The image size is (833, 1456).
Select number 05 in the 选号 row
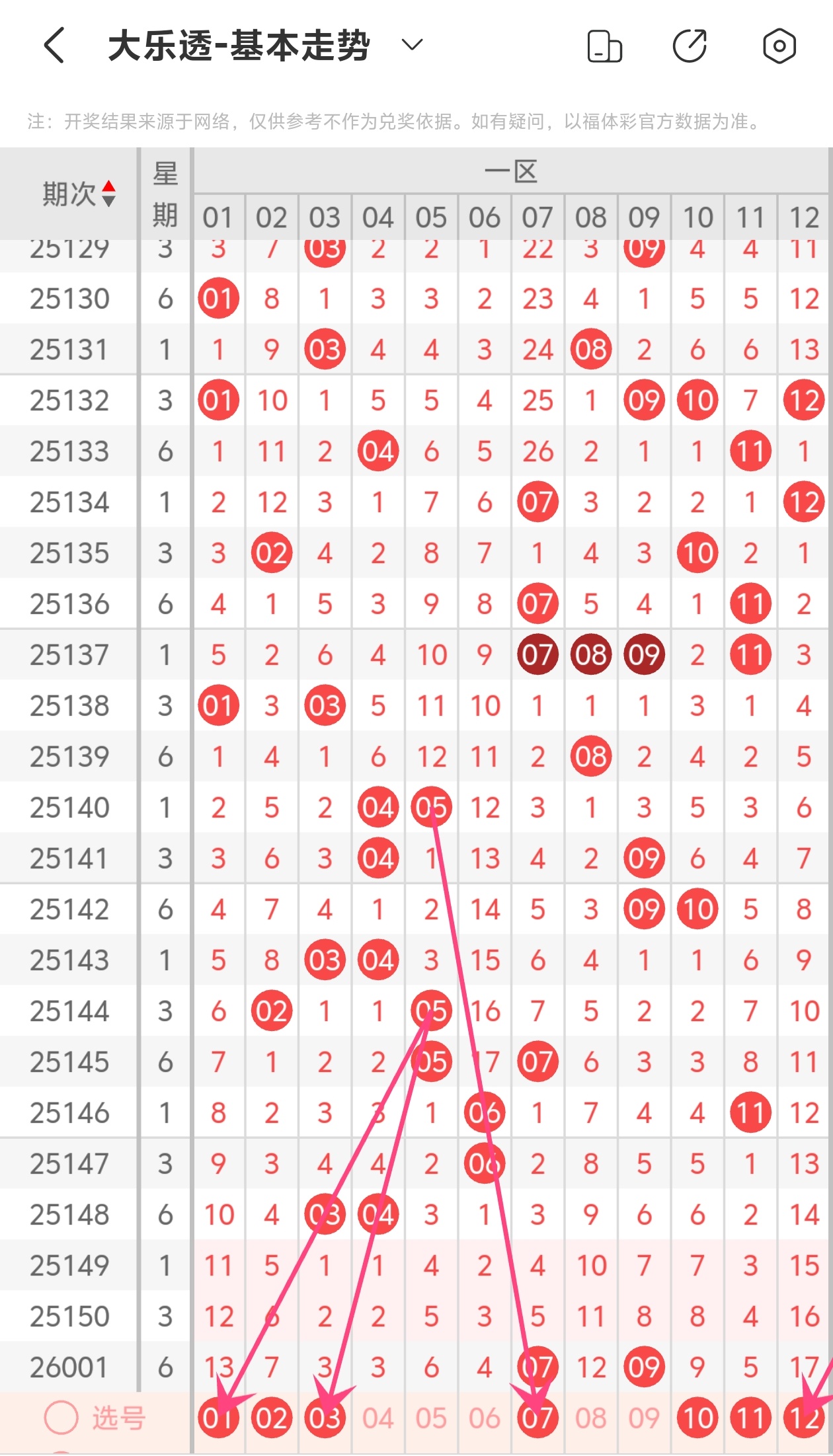click(431, 1418)
